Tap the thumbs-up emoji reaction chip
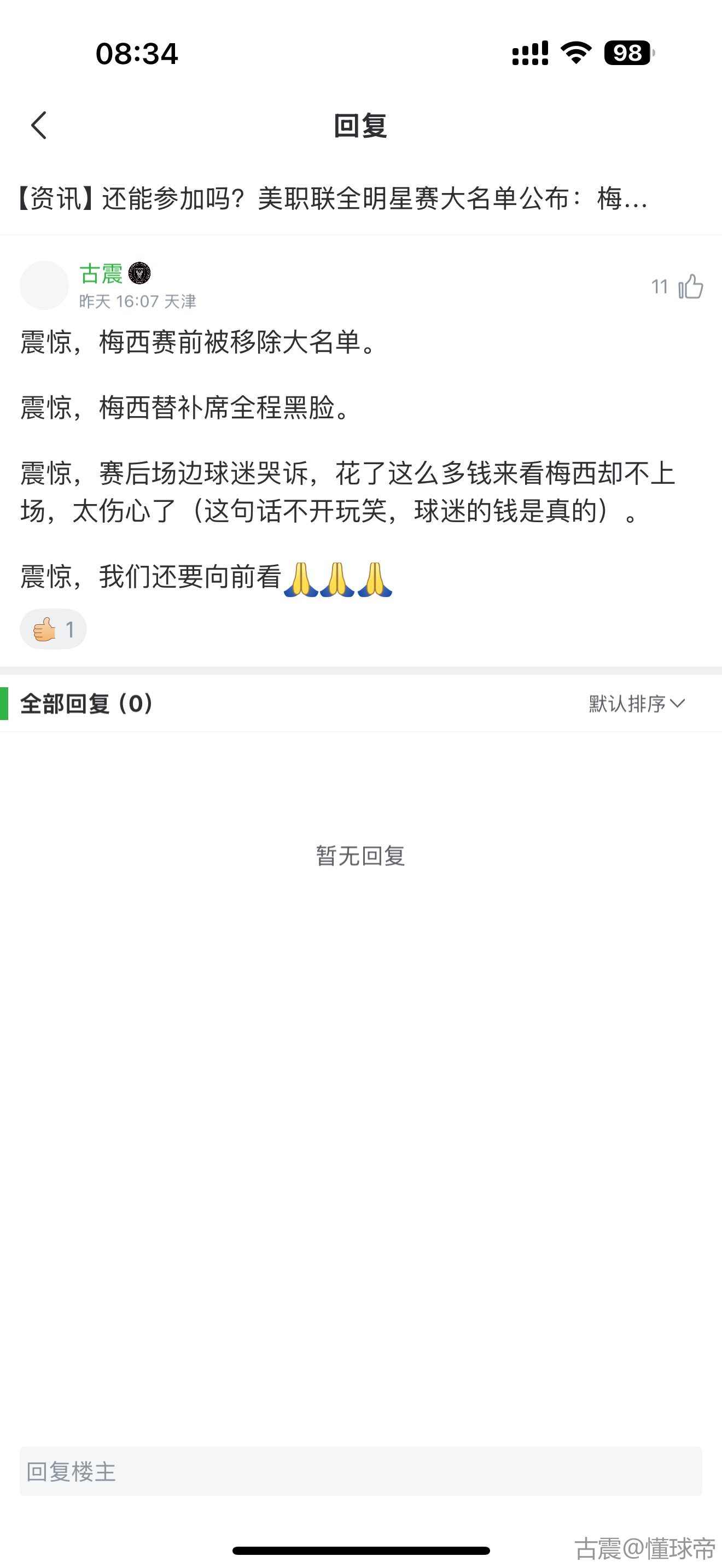 tap(53, 629)
